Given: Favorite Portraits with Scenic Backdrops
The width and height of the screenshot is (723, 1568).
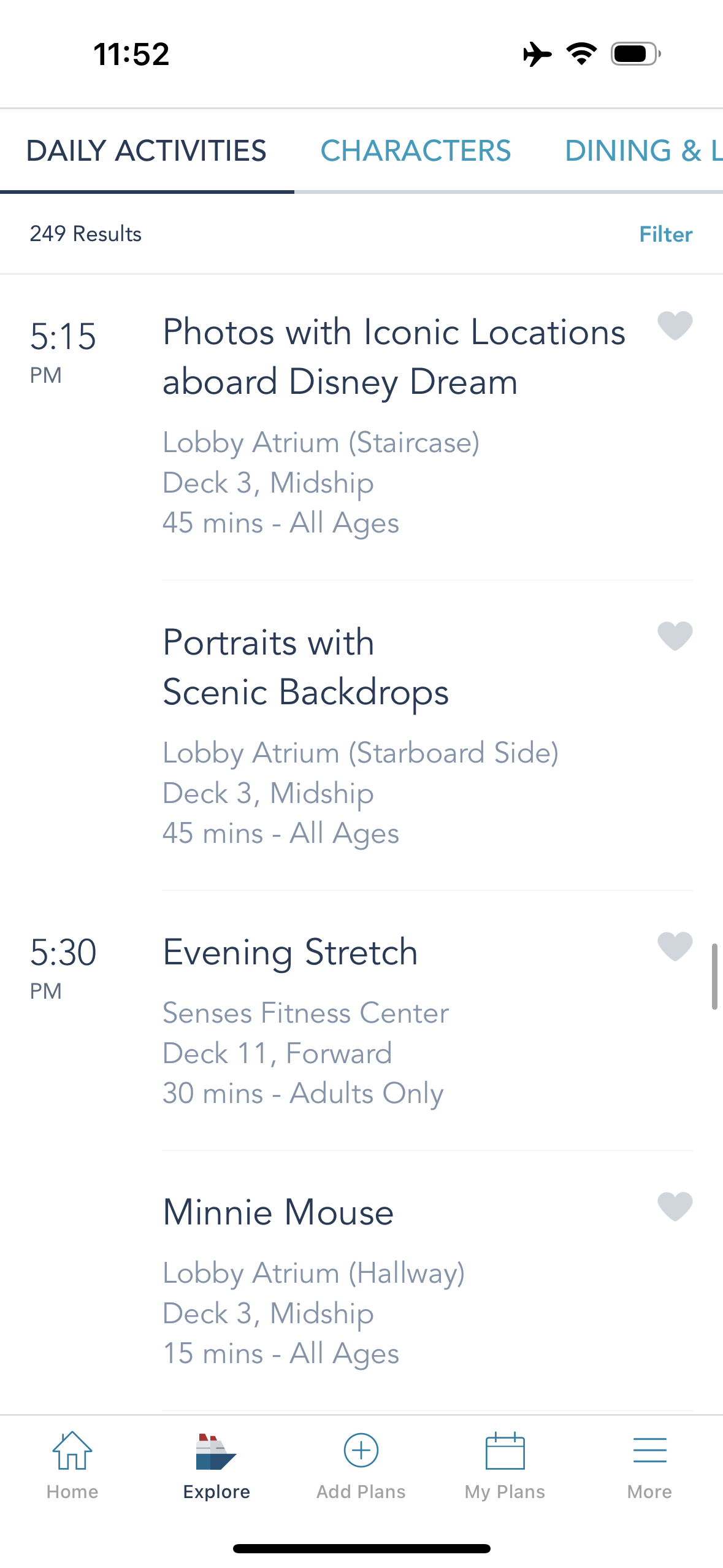Looking at the screenshot, I should click(x=675, y=636).
